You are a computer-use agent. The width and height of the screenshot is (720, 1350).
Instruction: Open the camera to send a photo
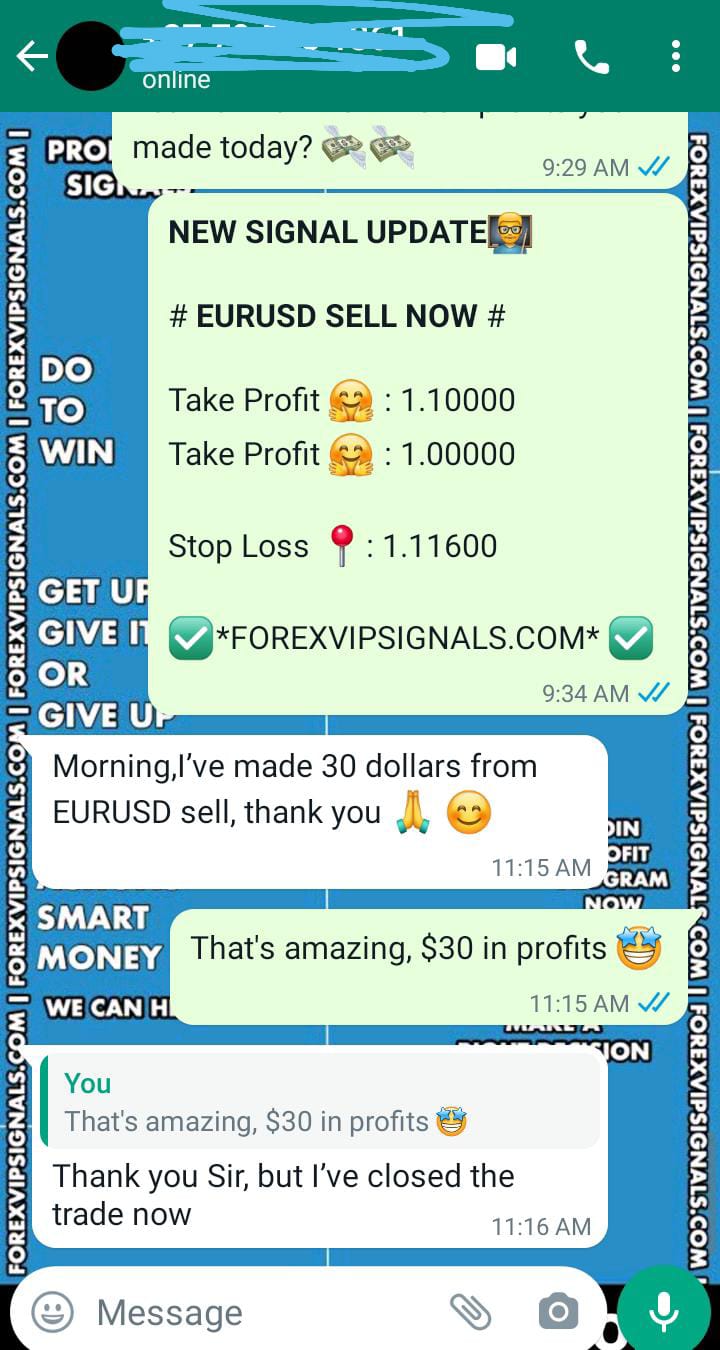click(557, 1311)
